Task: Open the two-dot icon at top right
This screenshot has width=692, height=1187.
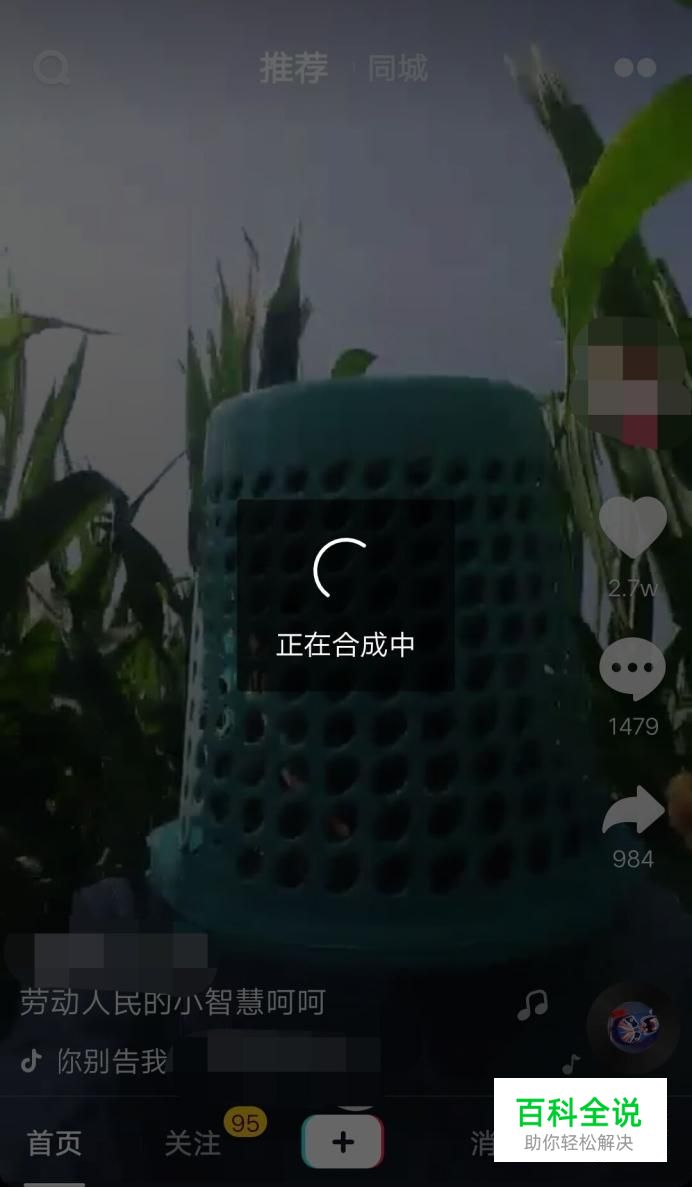Action: tap(635, 68)
